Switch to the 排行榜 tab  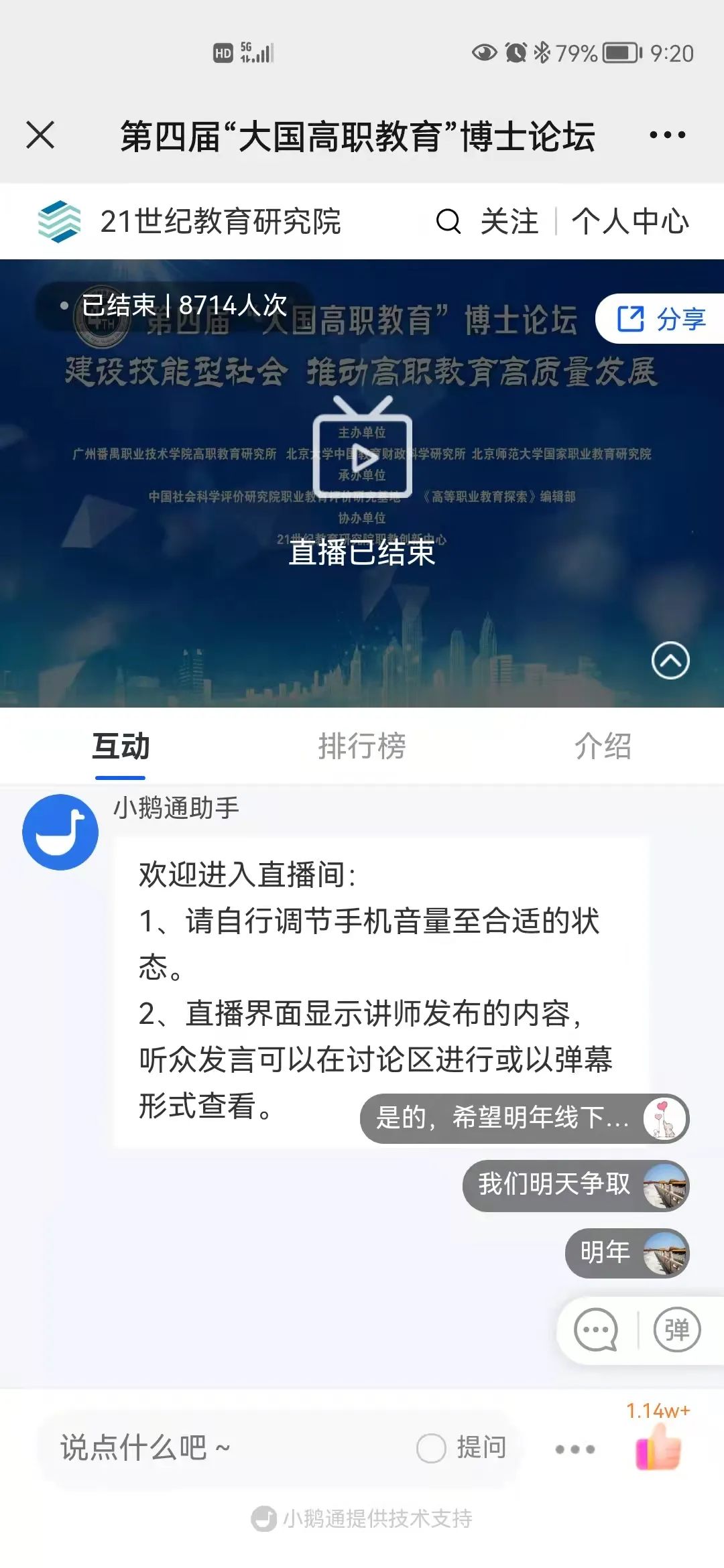(x=362, y=746)
